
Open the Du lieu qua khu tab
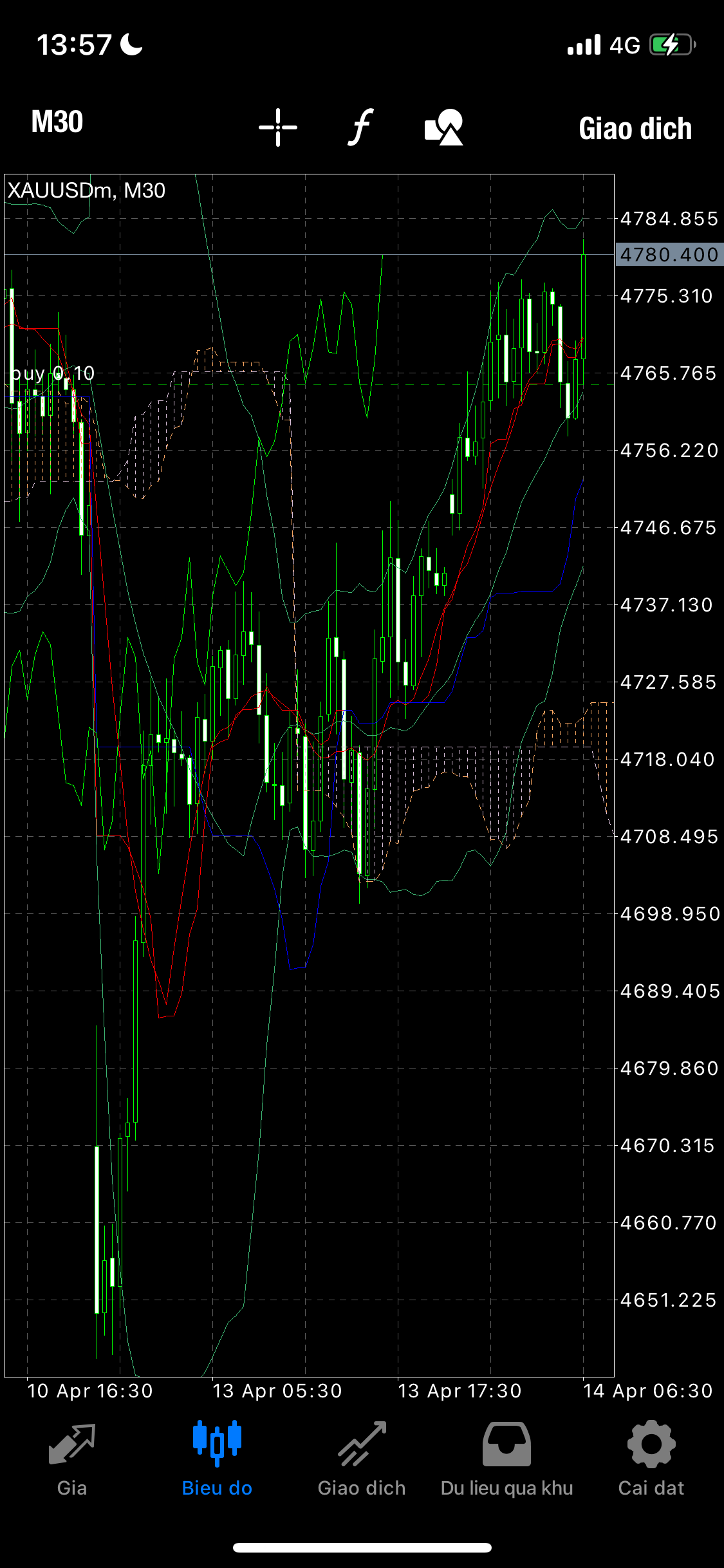pyautogui.click(x=506, y=1459)
